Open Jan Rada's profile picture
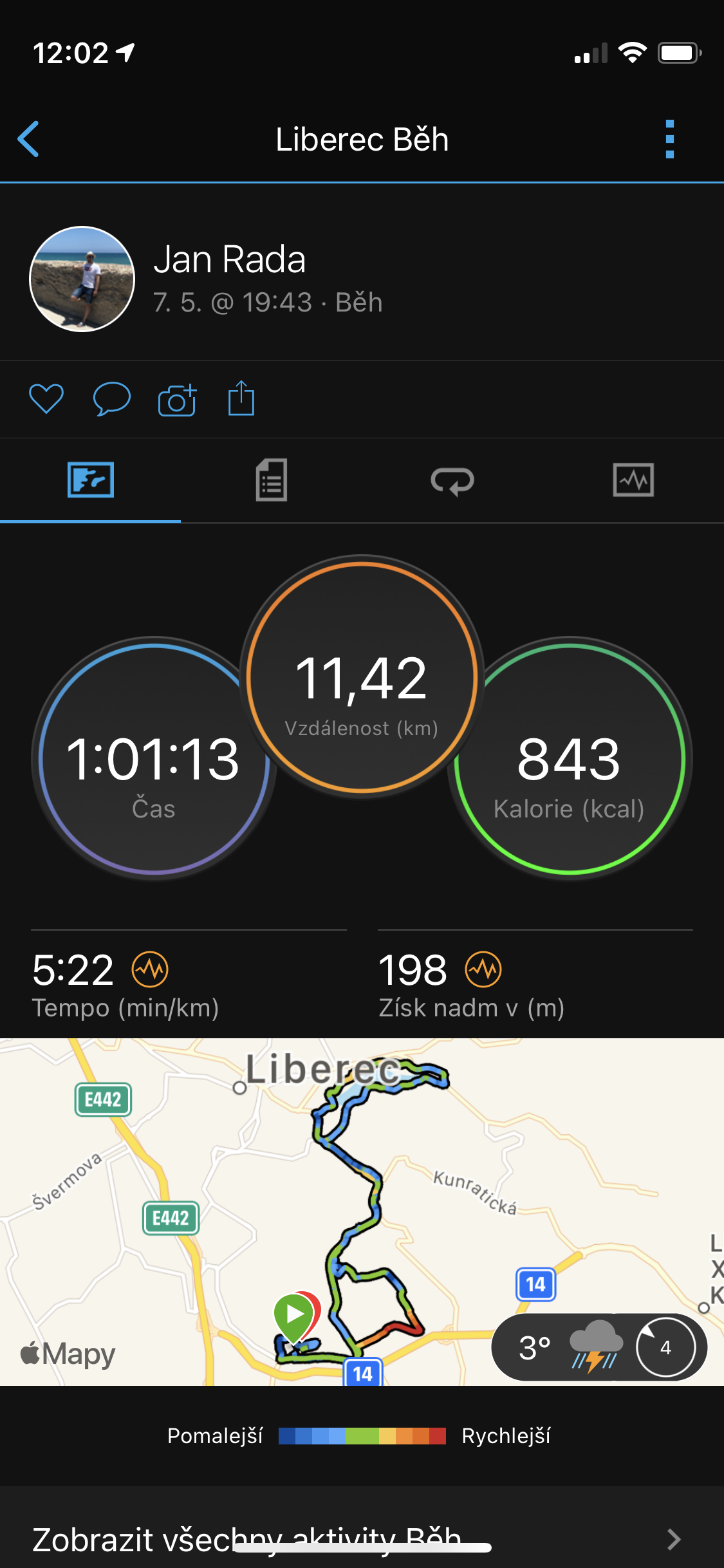Screen dimensions: 724x1568 (x=82, y=279)
